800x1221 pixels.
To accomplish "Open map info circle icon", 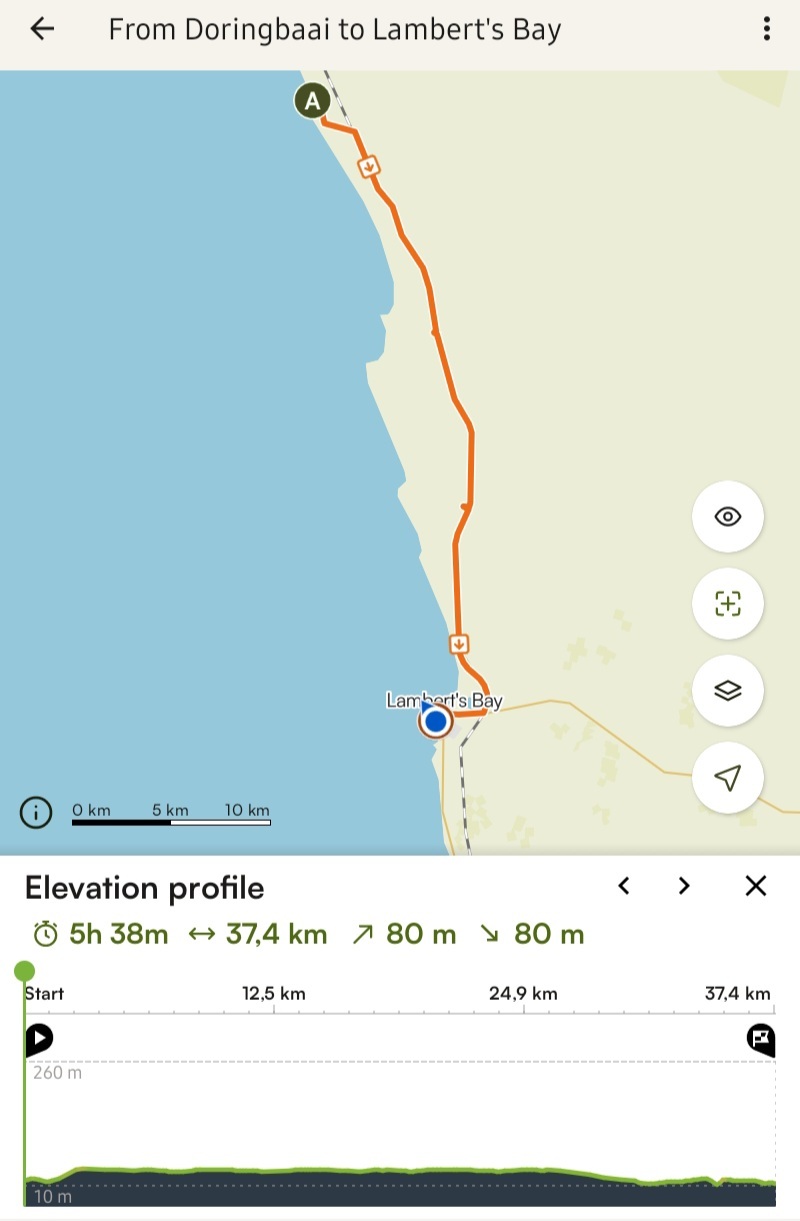I will [x=36, y=812].
